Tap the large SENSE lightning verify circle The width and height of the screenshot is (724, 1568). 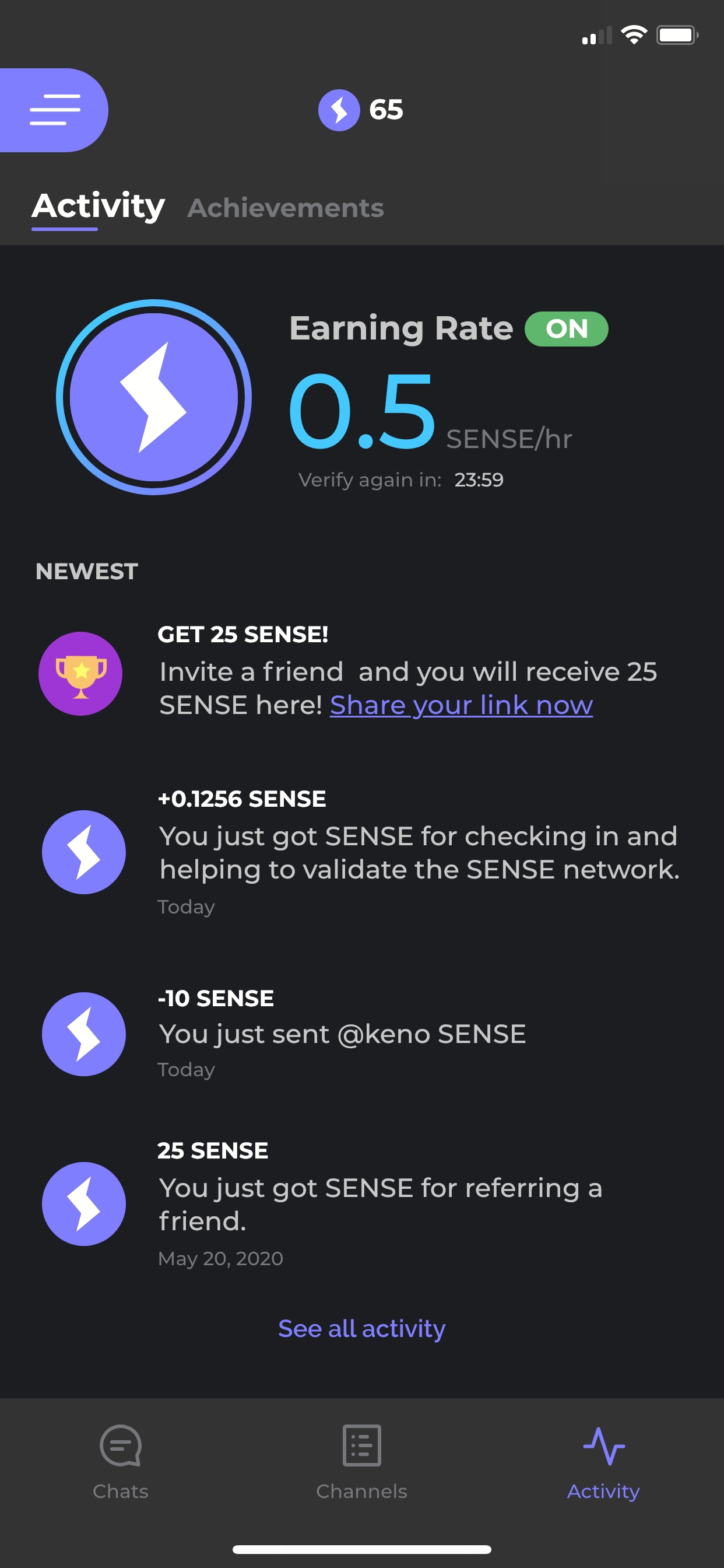(x=154, y=397)
